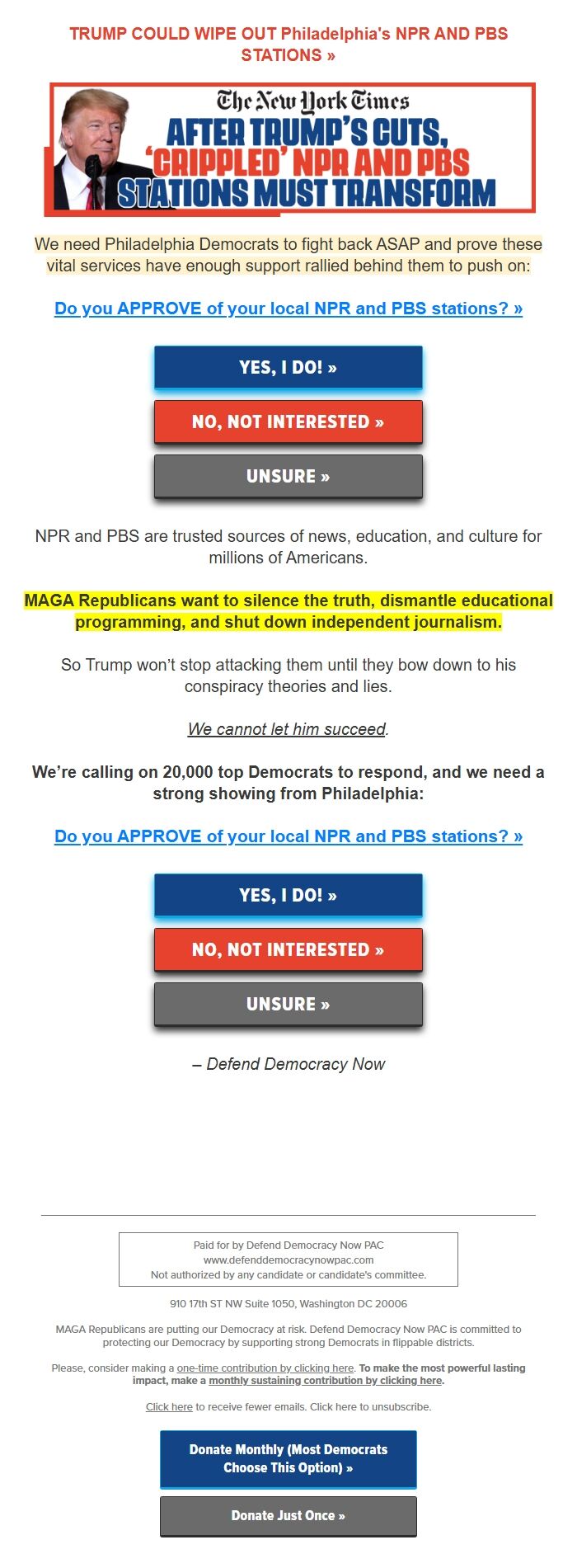Viewport: 577px width, 1568px height.
Task: Tap 'YES, I DO!' just above the Defend Democracy Now signature
Action: (x=288, y=896)
